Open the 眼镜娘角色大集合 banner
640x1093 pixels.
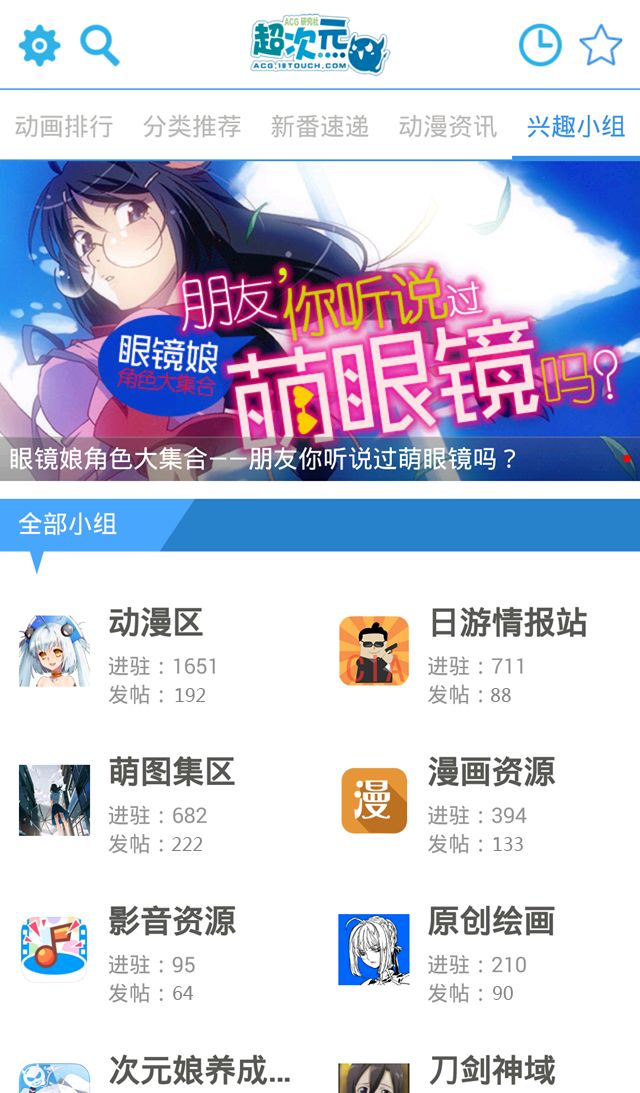pyautogui.click(x=320, y=320)
